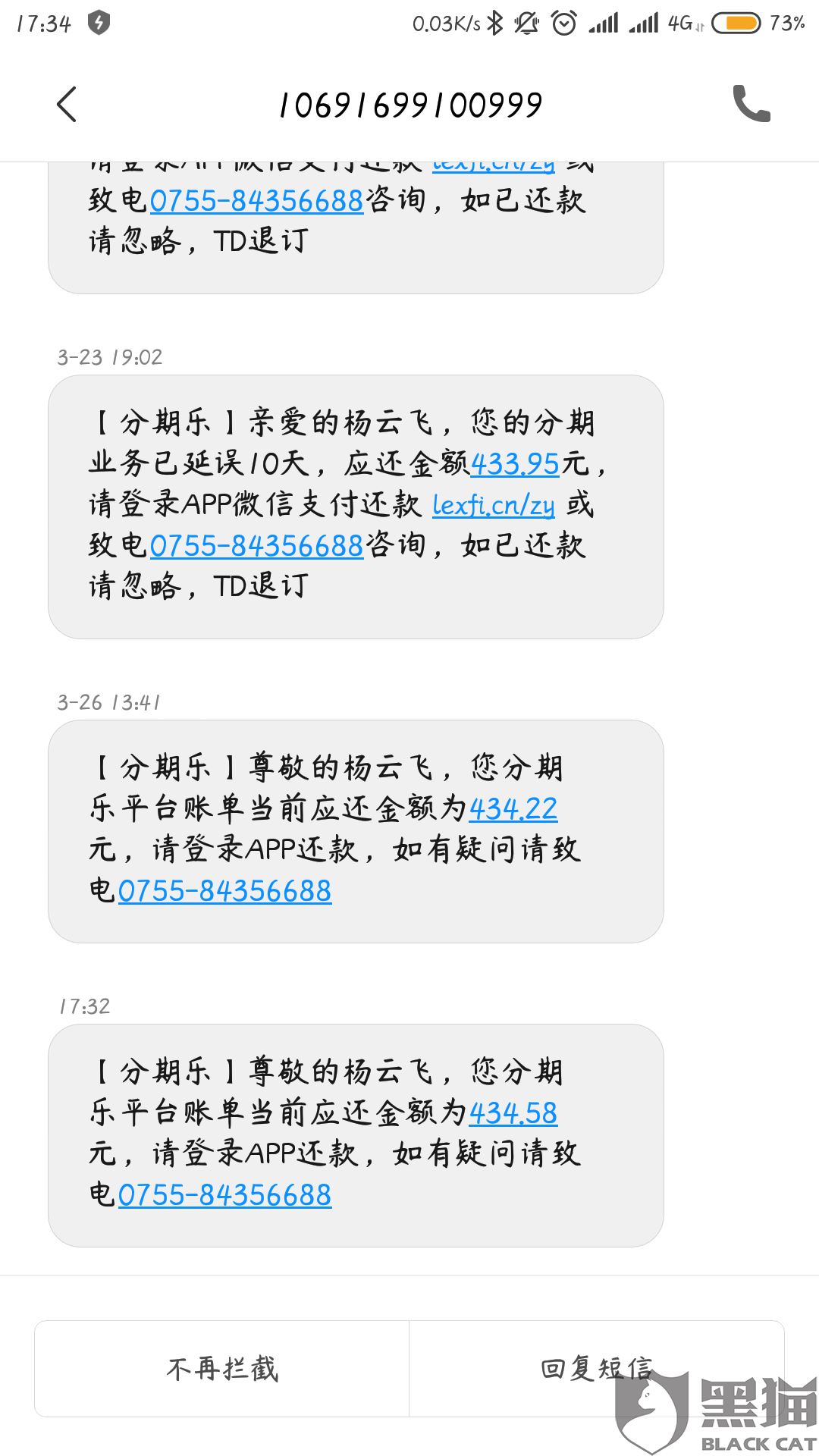Tap the amount 434.58 link

513,1113
